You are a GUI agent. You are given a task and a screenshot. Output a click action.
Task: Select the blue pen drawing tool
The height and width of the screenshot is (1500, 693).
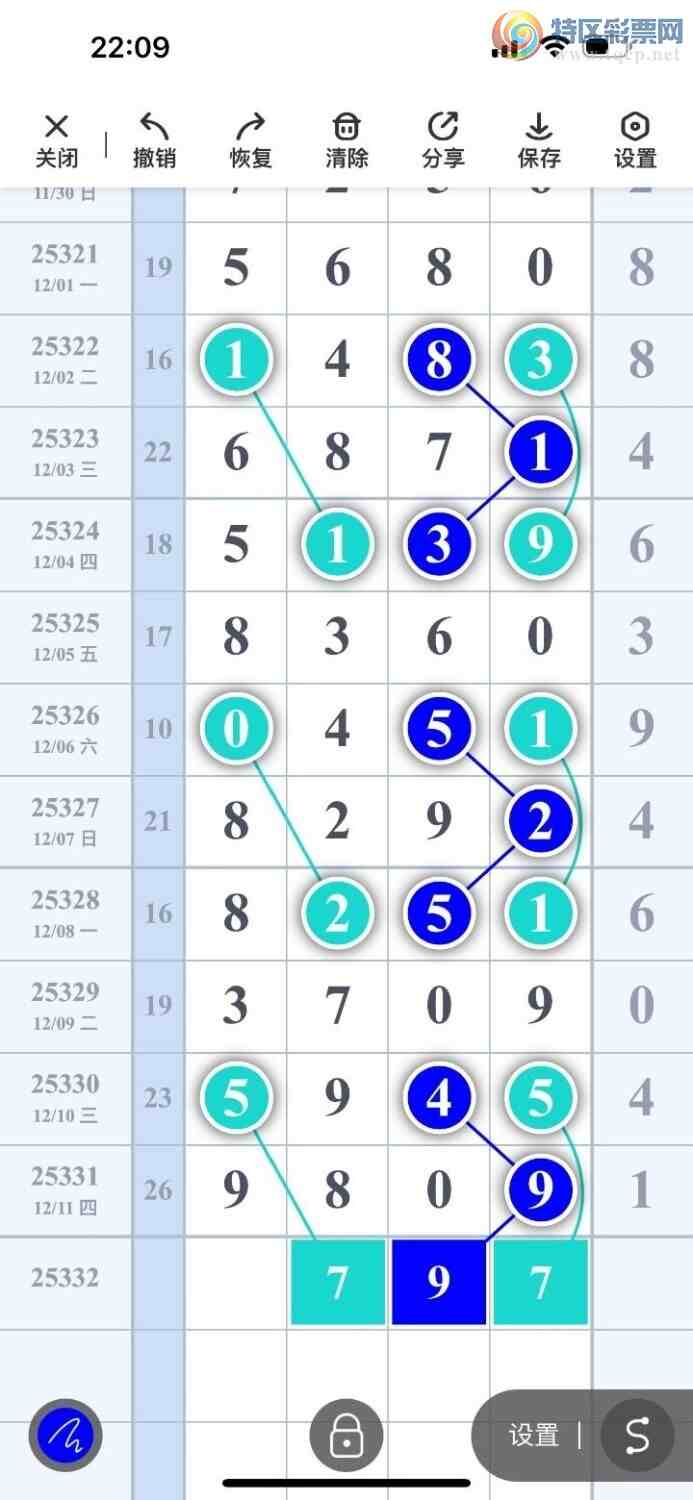[x=66, y=1435]
